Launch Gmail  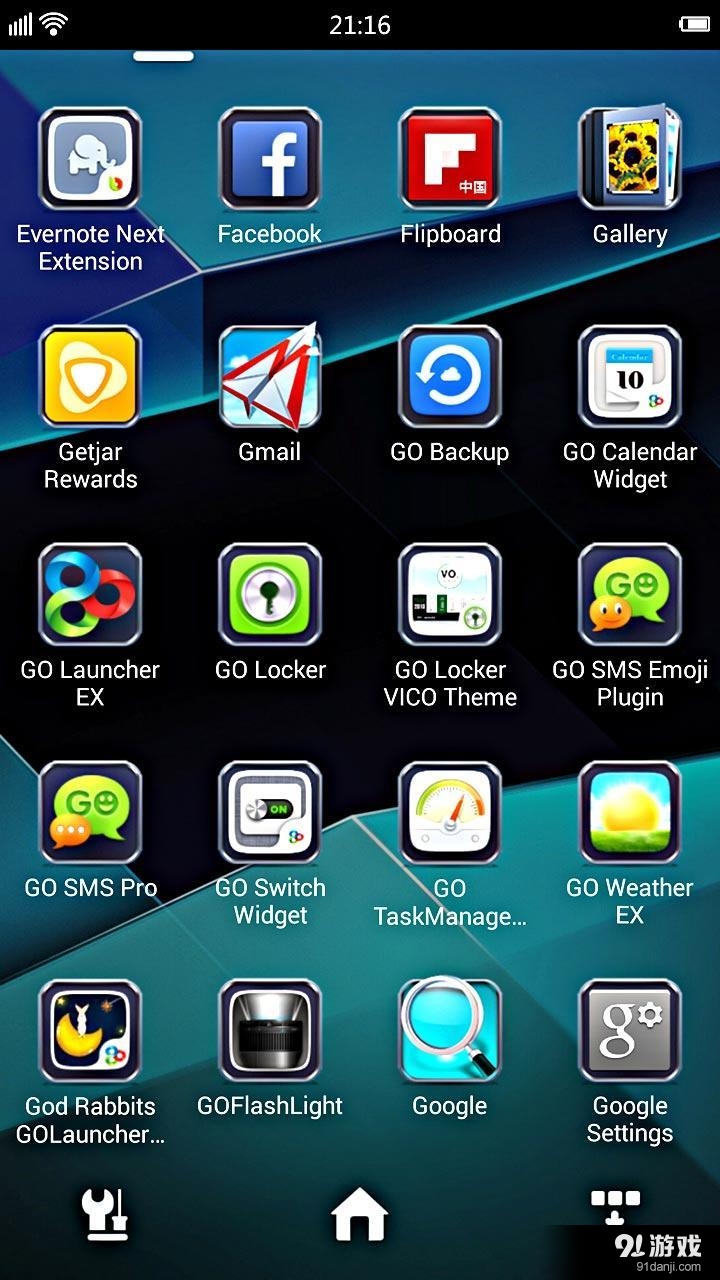click(x=270, y=378)
